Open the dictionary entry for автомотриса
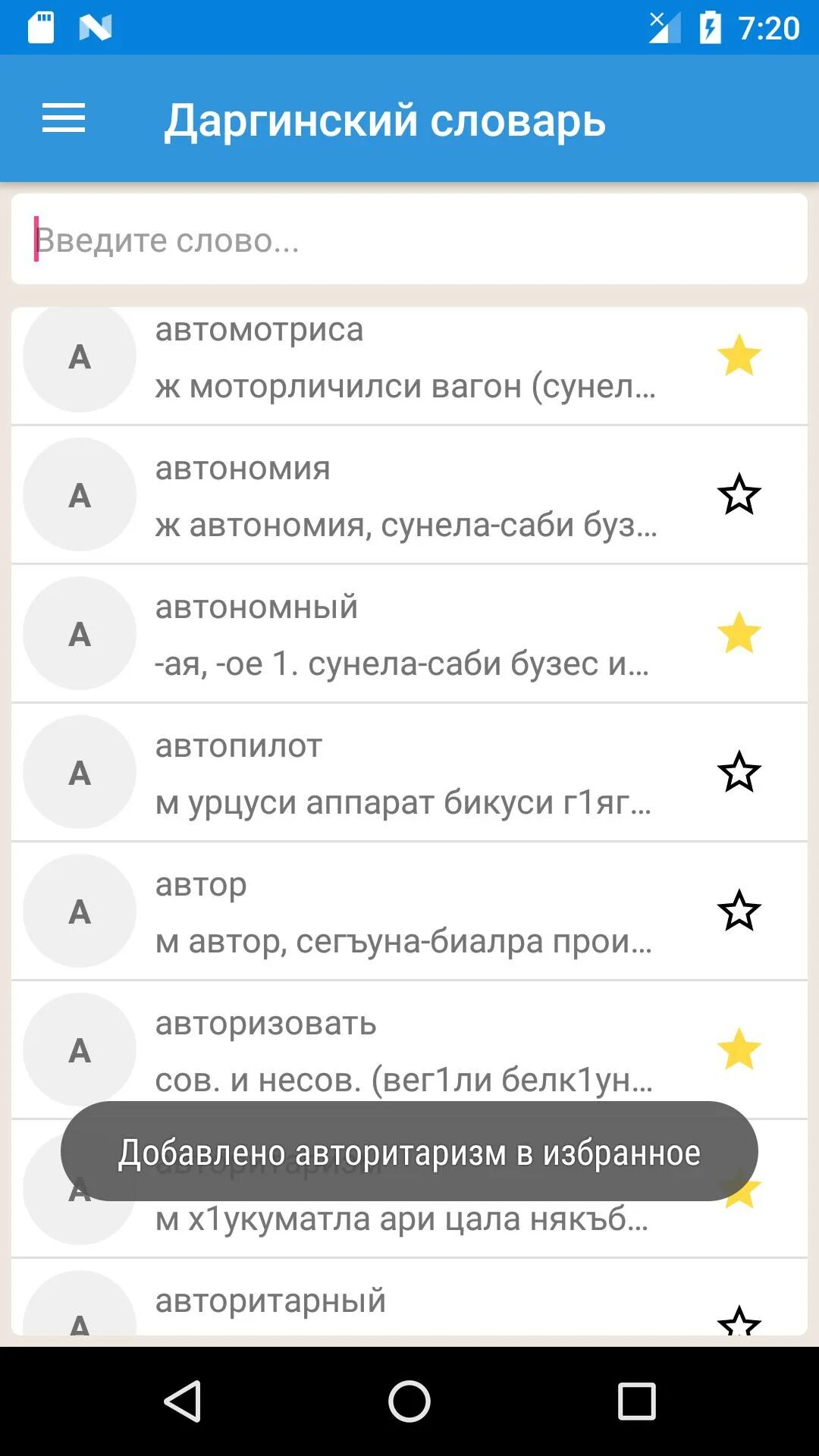 click(x=406, y=358)
